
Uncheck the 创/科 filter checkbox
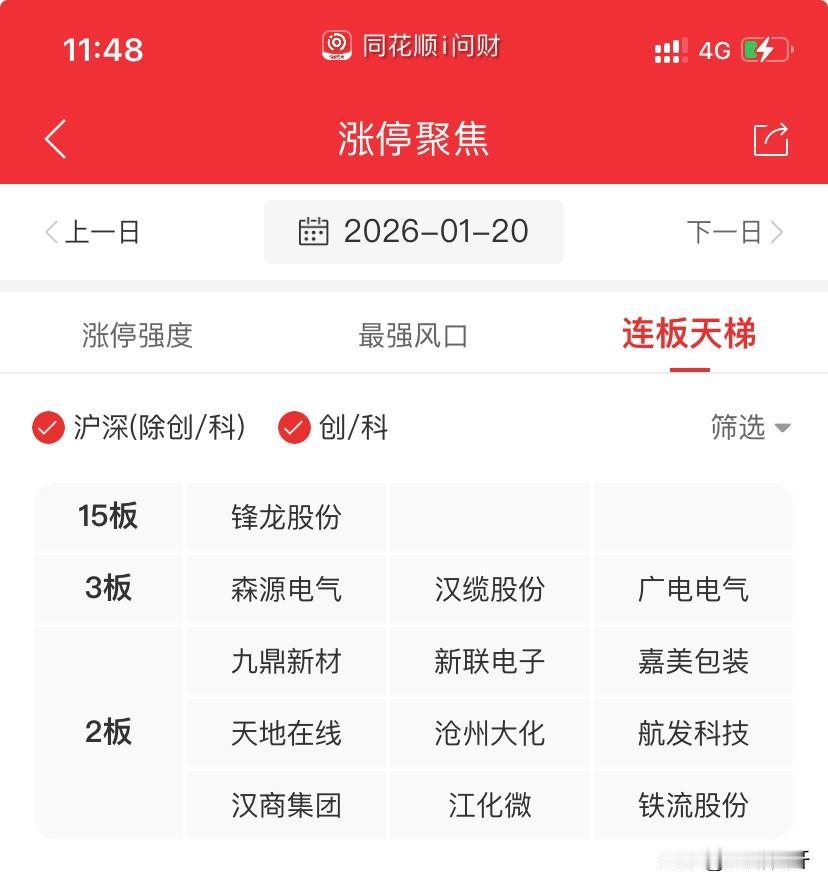(x=293, y=428)
